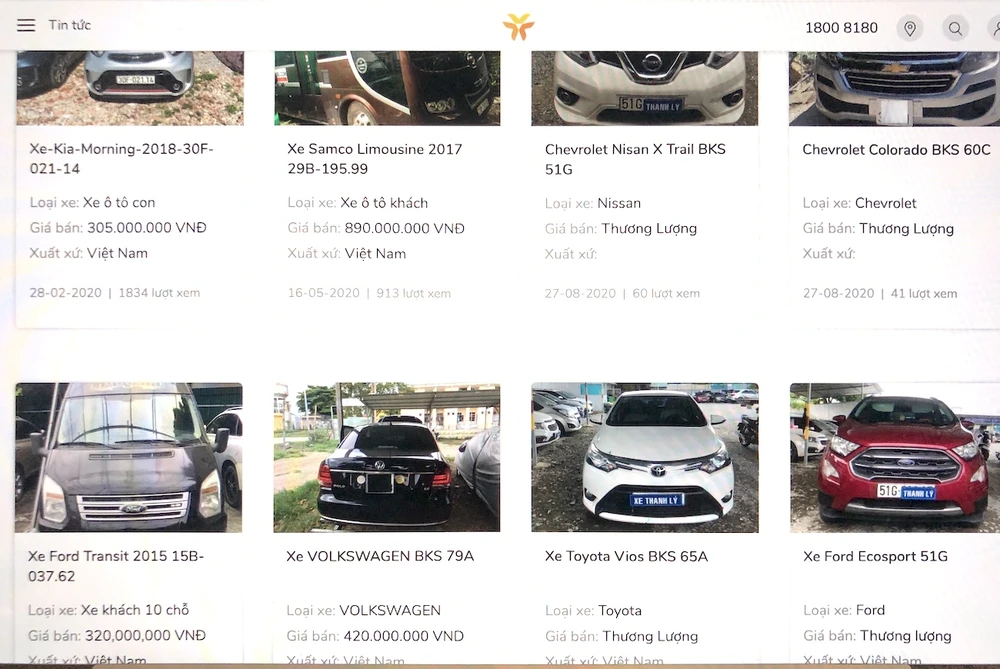
Task: Open the Xe Ford Transit 2015 listing
Action: 116,566
